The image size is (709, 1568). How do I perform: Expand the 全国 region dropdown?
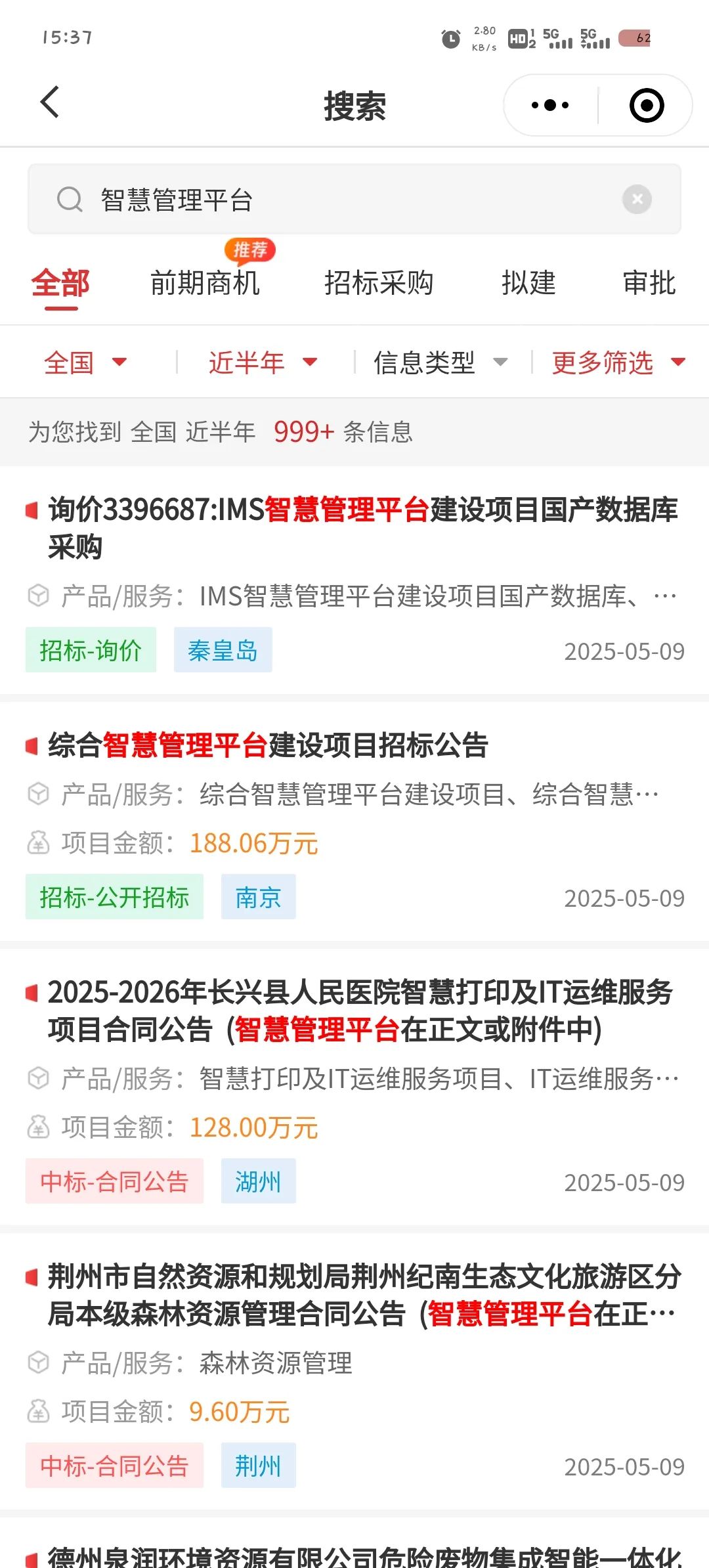point(86,362)
